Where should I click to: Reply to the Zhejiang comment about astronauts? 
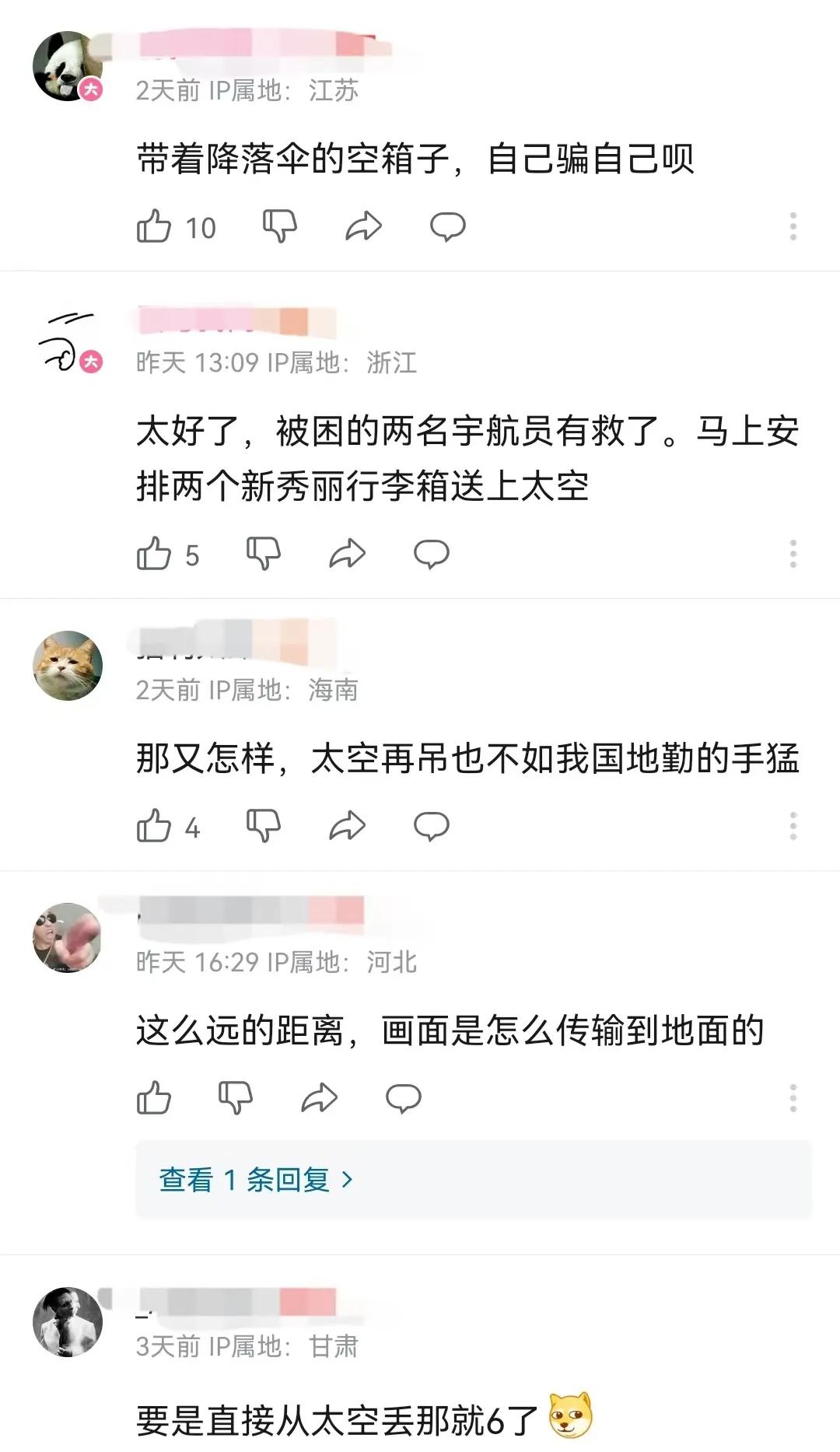coord(431,555)
